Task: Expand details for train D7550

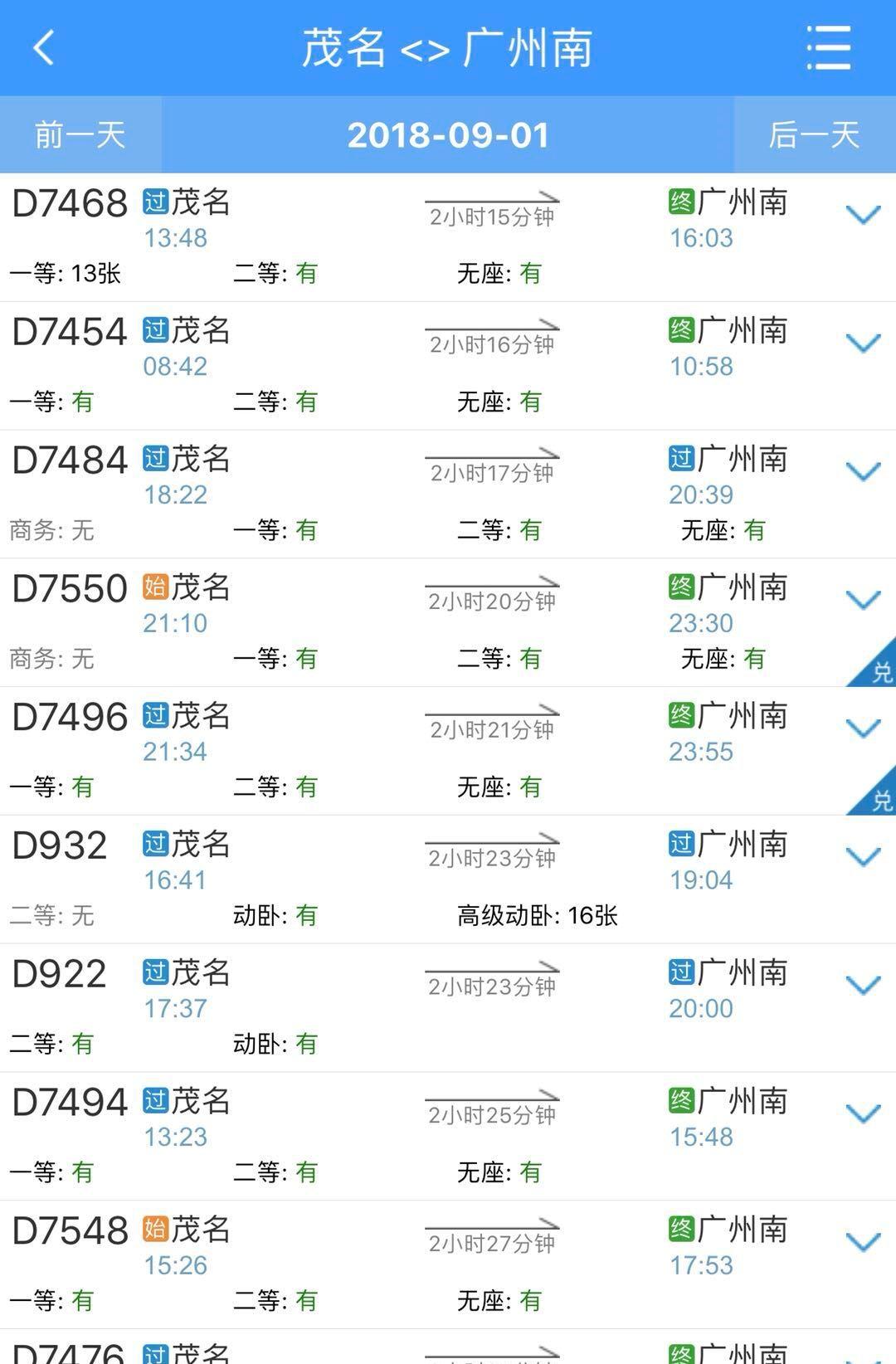Action: (x=863, y=600)
